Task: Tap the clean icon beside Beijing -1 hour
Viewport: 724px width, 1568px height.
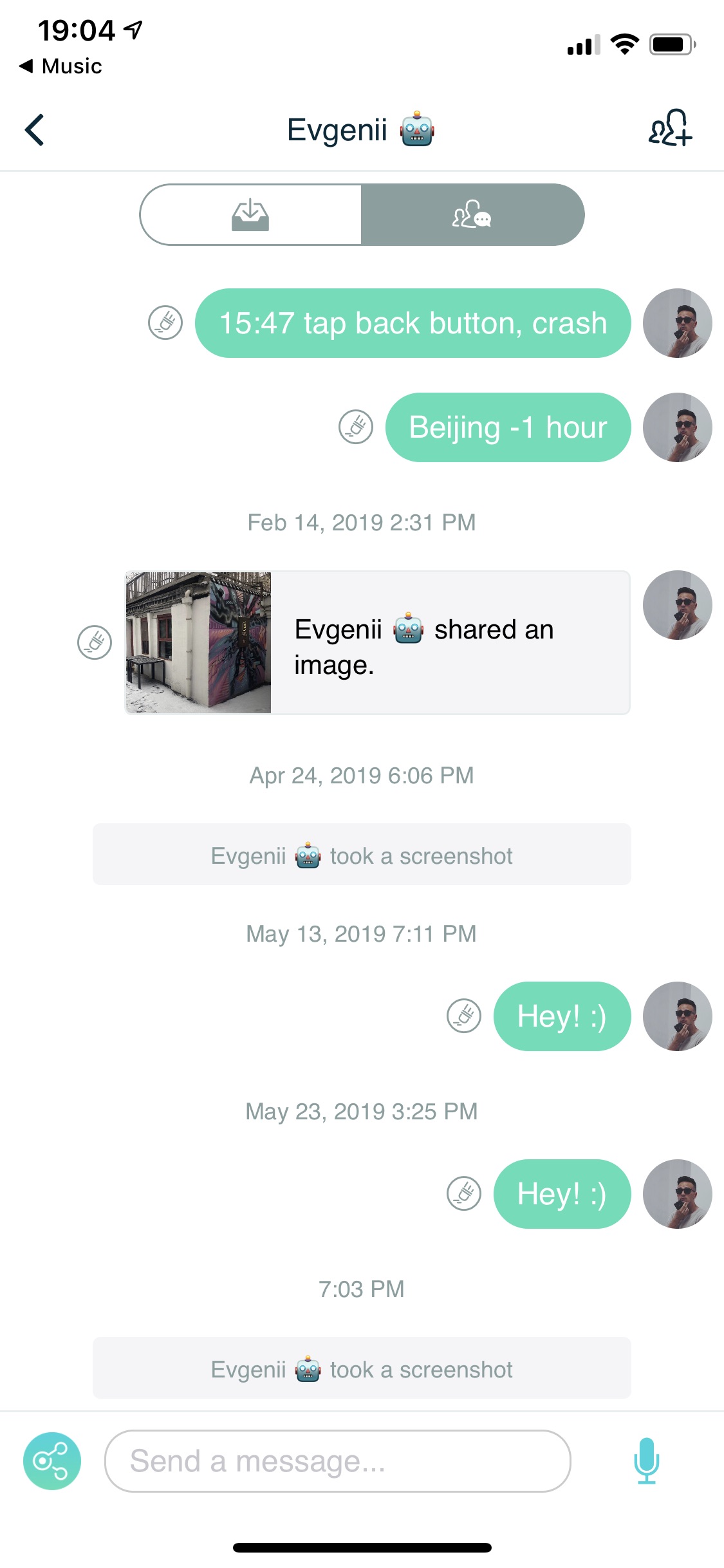Action: point(356,427)
